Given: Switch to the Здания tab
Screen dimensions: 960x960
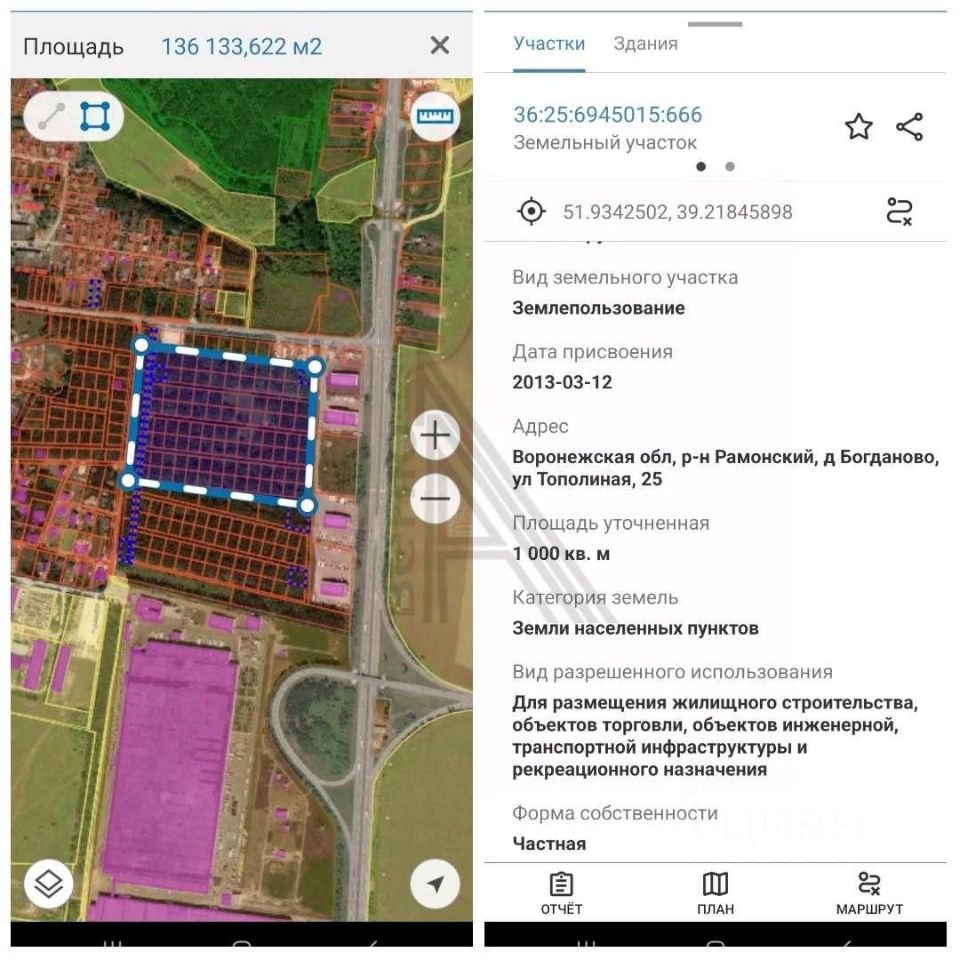Looking at the screenshot, I should coord(645,44).
